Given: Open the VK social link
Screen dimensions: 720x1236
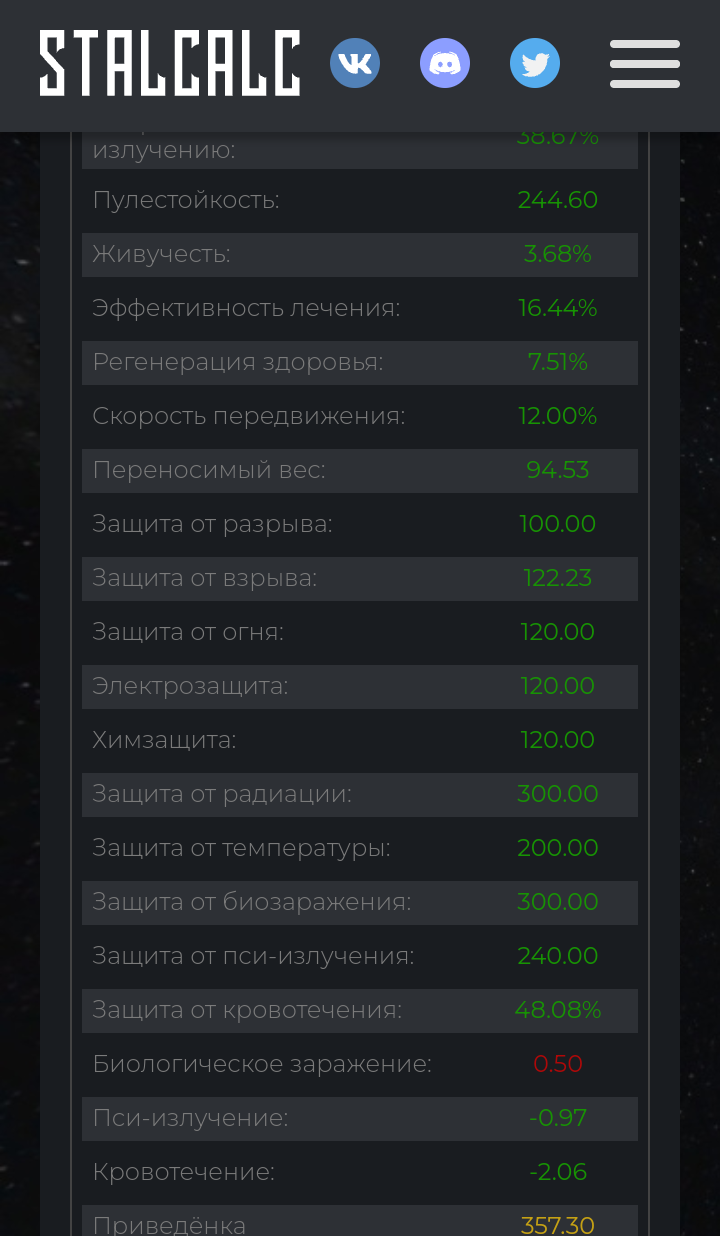Looking at the screenshot, I should point(355,63).
